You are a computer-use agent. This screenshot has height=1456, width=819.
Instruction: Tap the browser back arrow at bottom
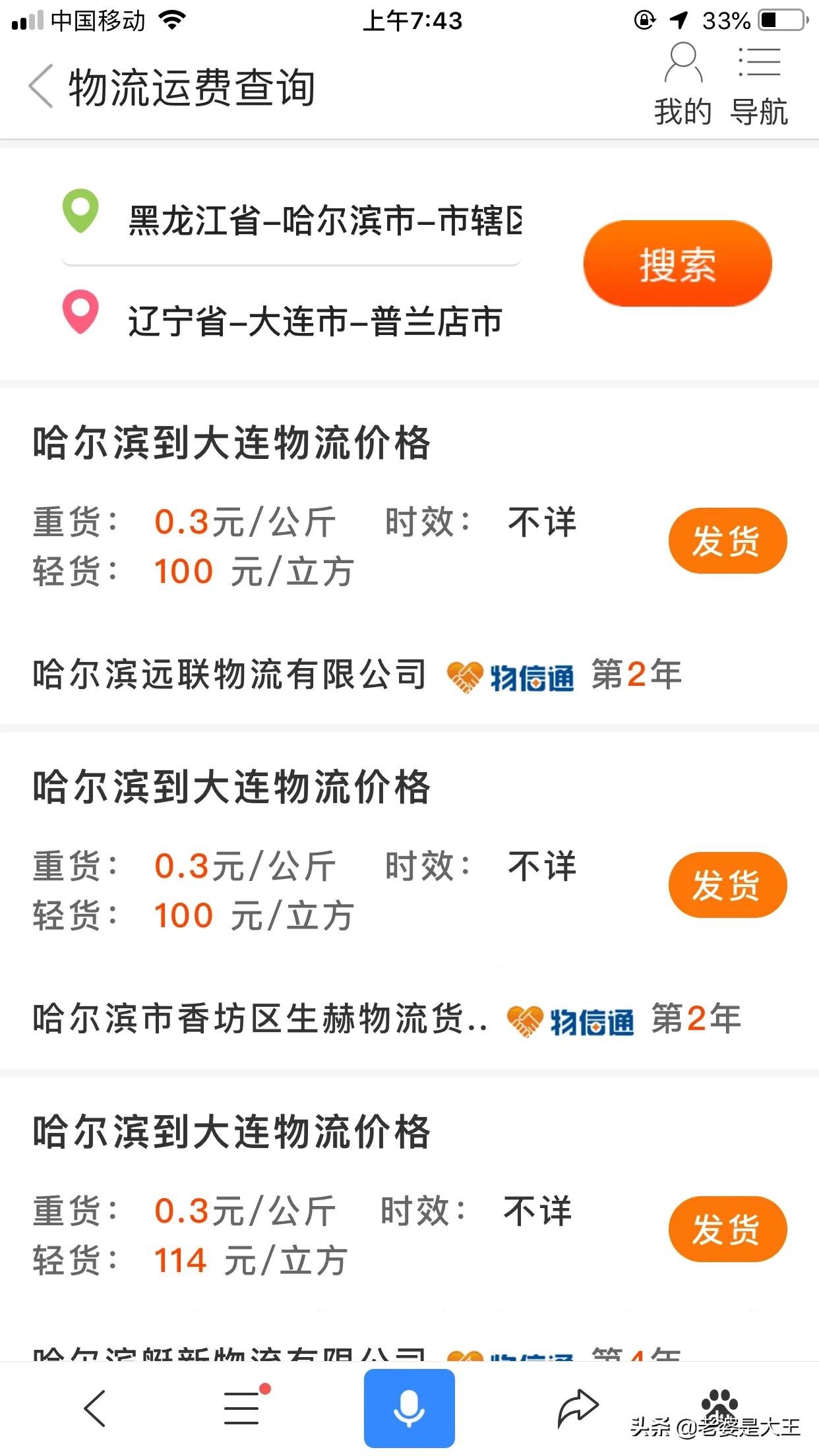click(95, 1408)
